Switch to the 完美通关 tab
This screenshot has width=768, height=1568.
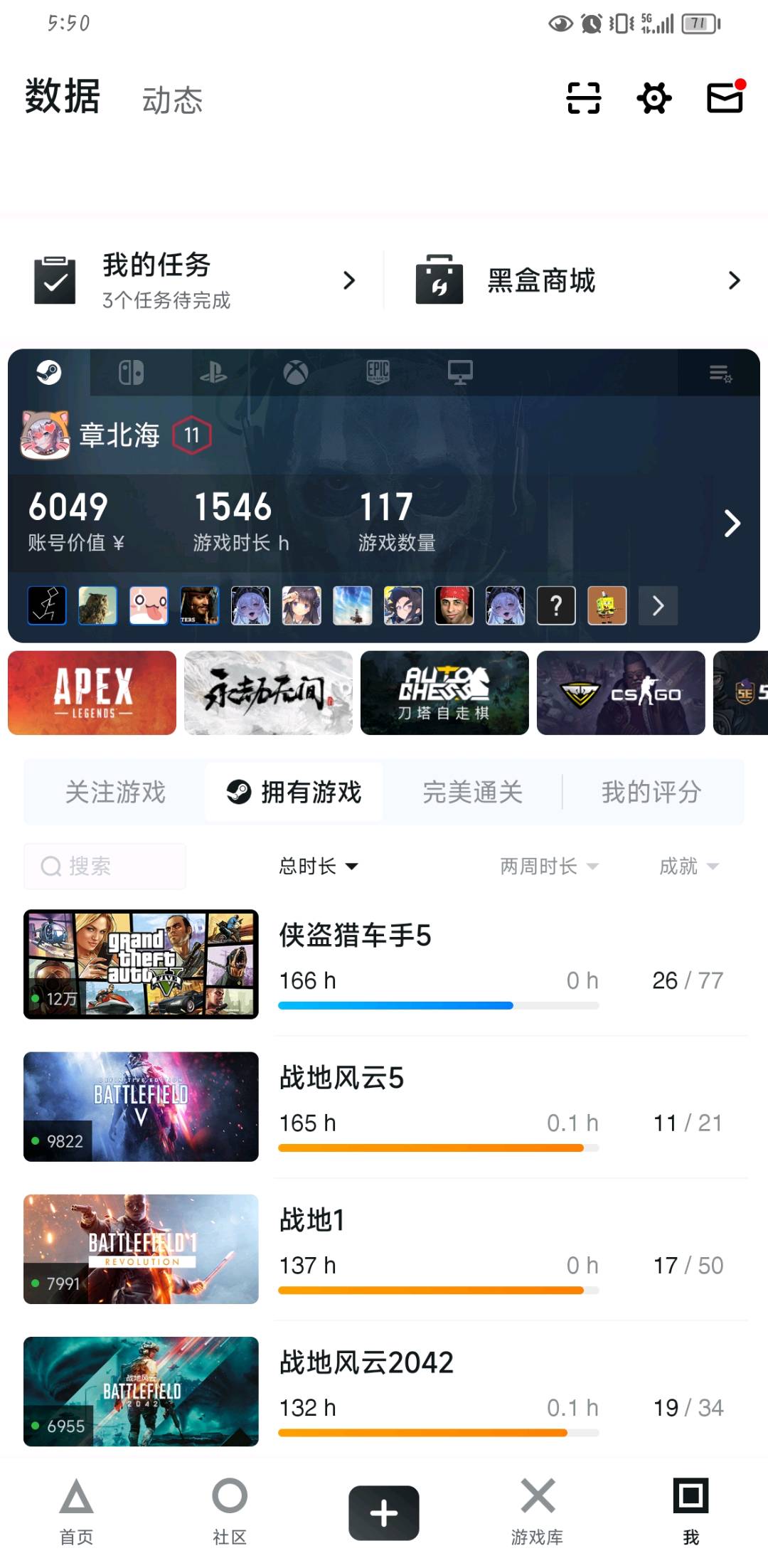pos(472,792)
